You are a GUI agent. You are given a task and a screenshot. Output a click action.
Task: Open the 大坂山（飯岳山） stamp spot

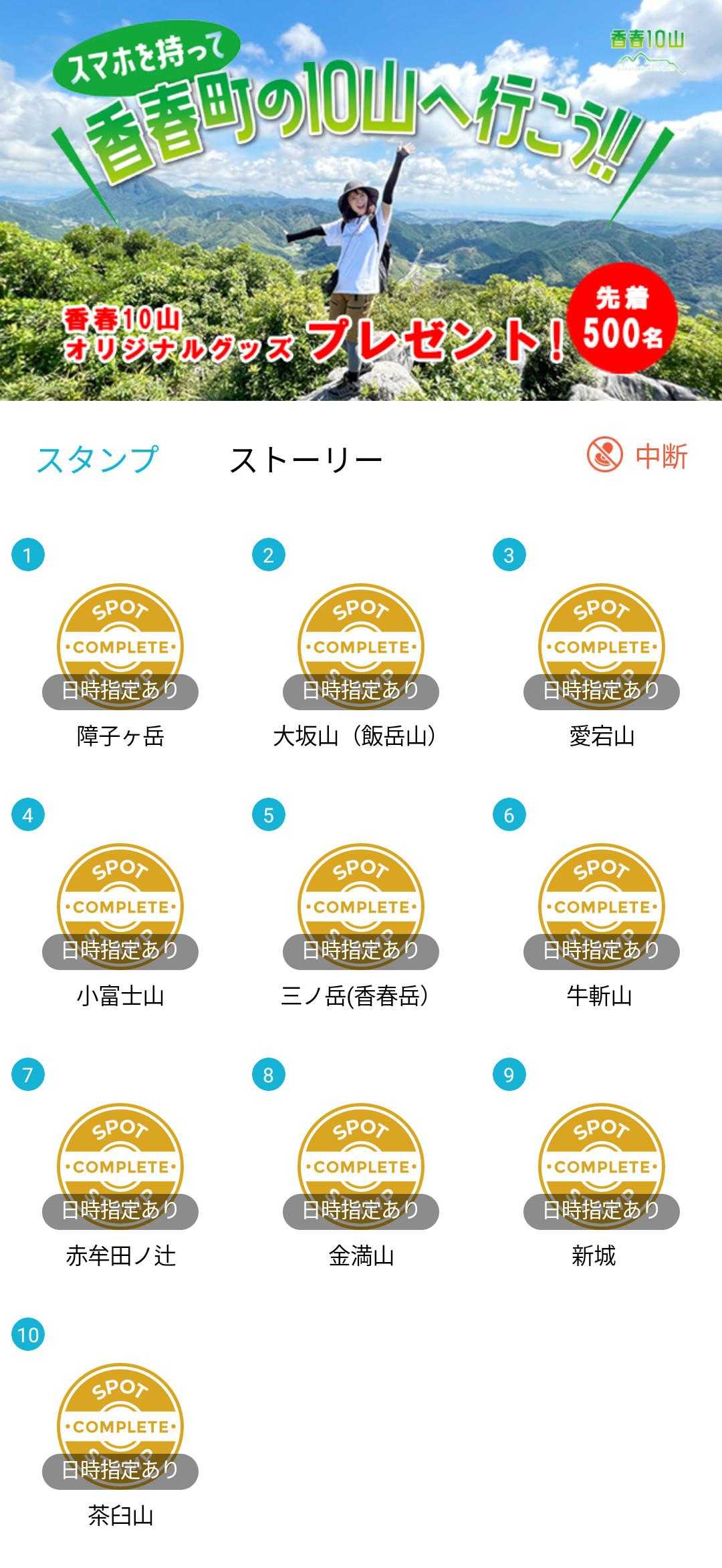tap(361, 647)
